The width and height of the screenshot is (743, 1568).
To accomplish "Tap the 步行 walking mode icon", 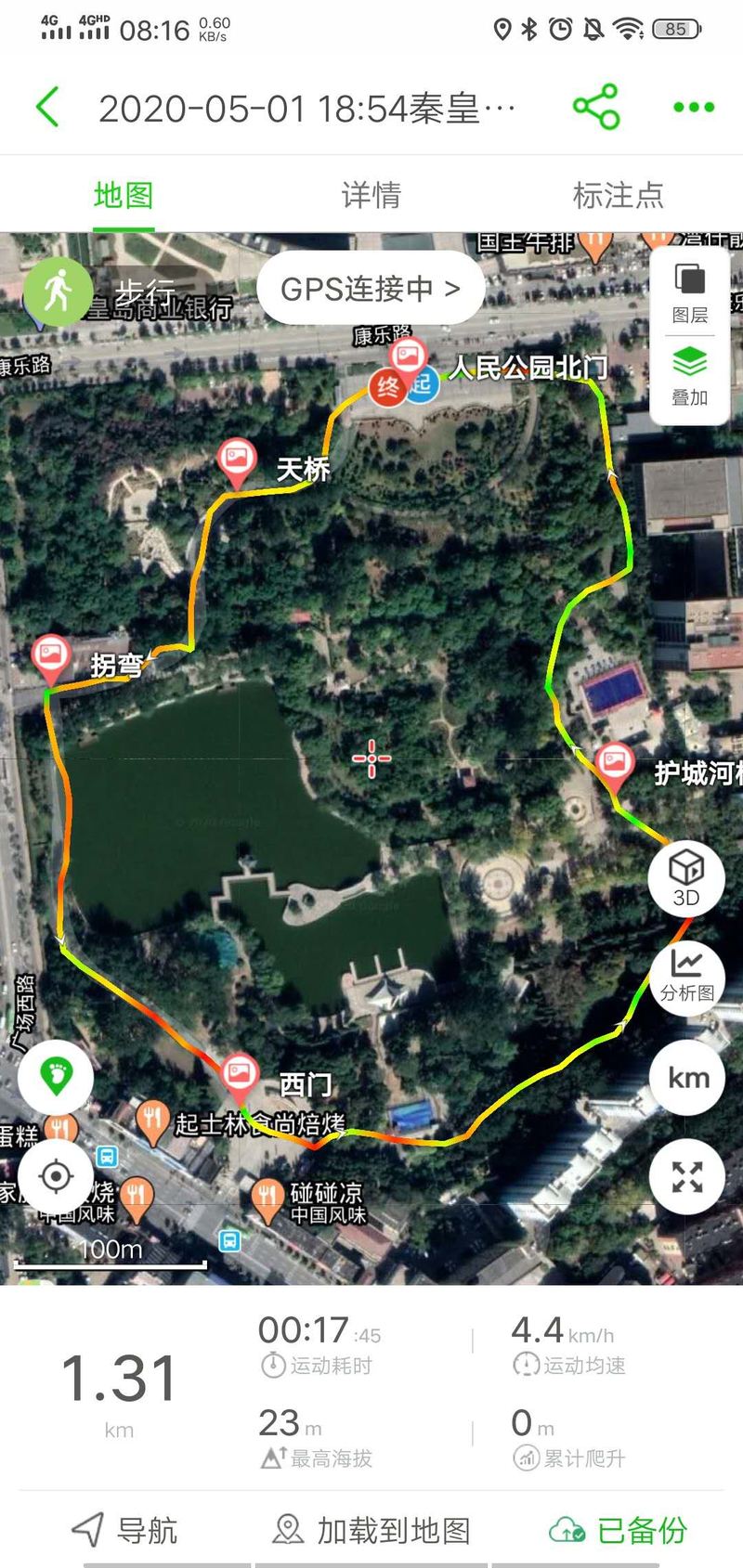I will point(58,290).
